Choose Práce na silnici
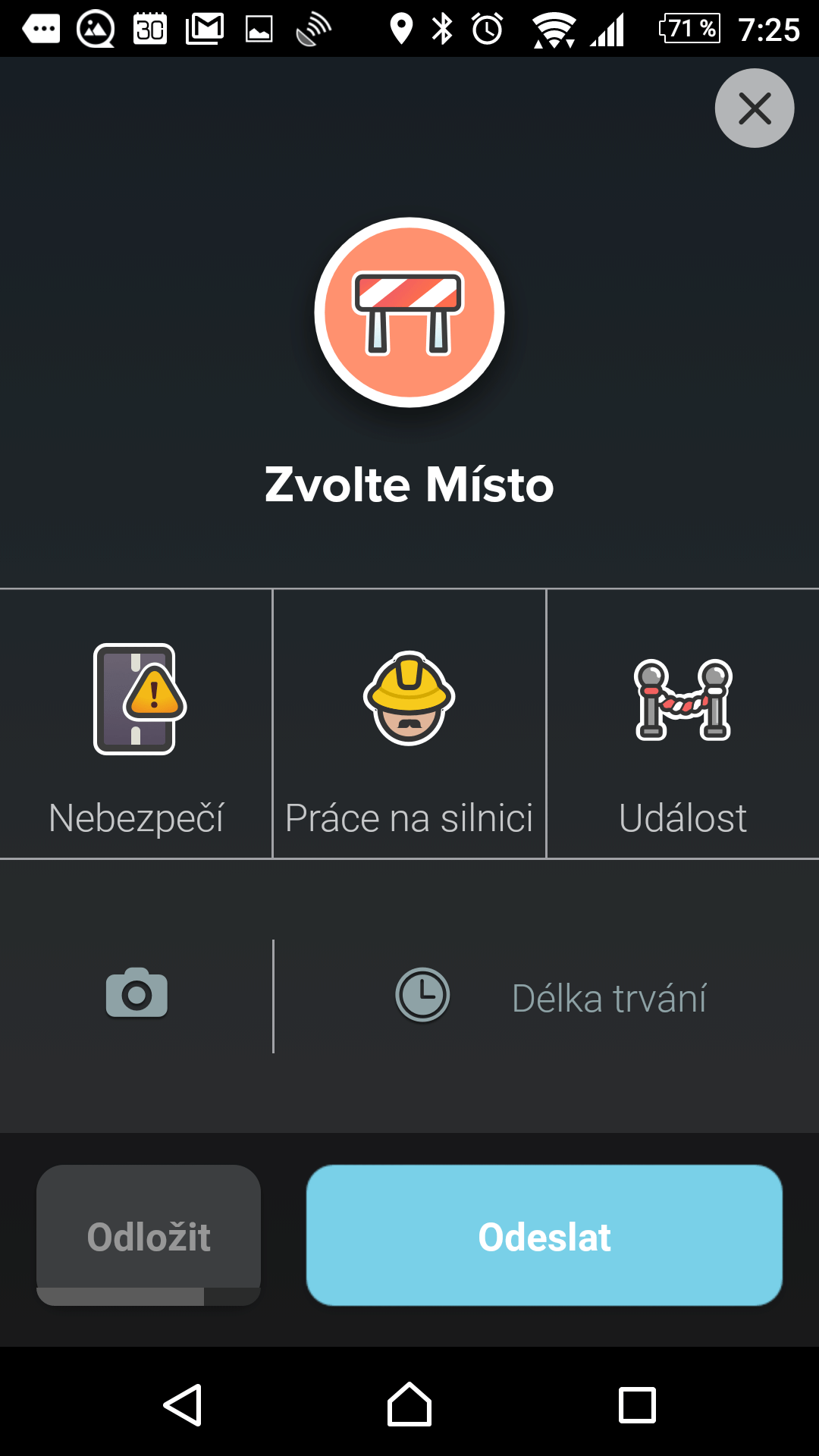The image size is (819, 1456). 409,723
